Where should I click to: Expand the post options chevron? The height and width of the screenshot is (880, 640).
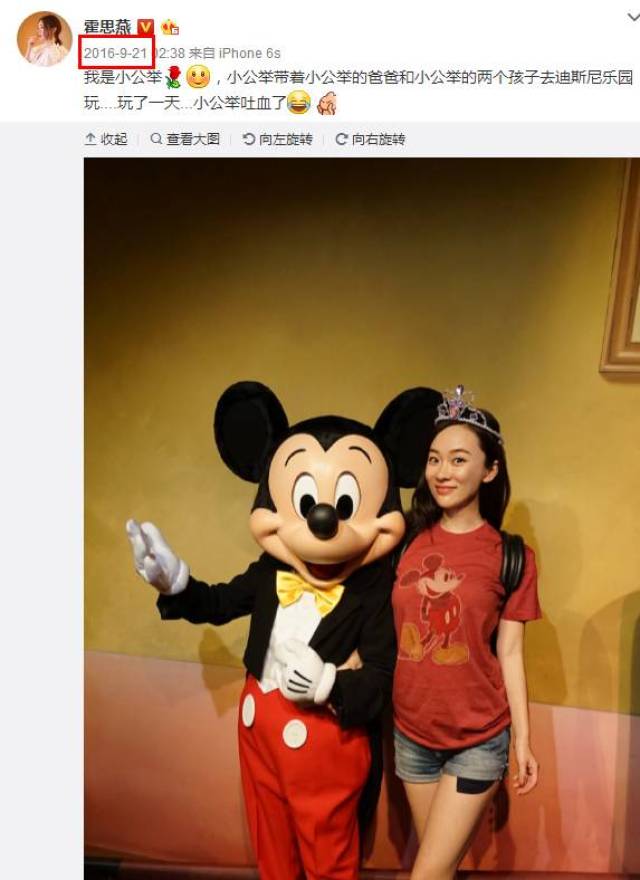click(634, 17)
